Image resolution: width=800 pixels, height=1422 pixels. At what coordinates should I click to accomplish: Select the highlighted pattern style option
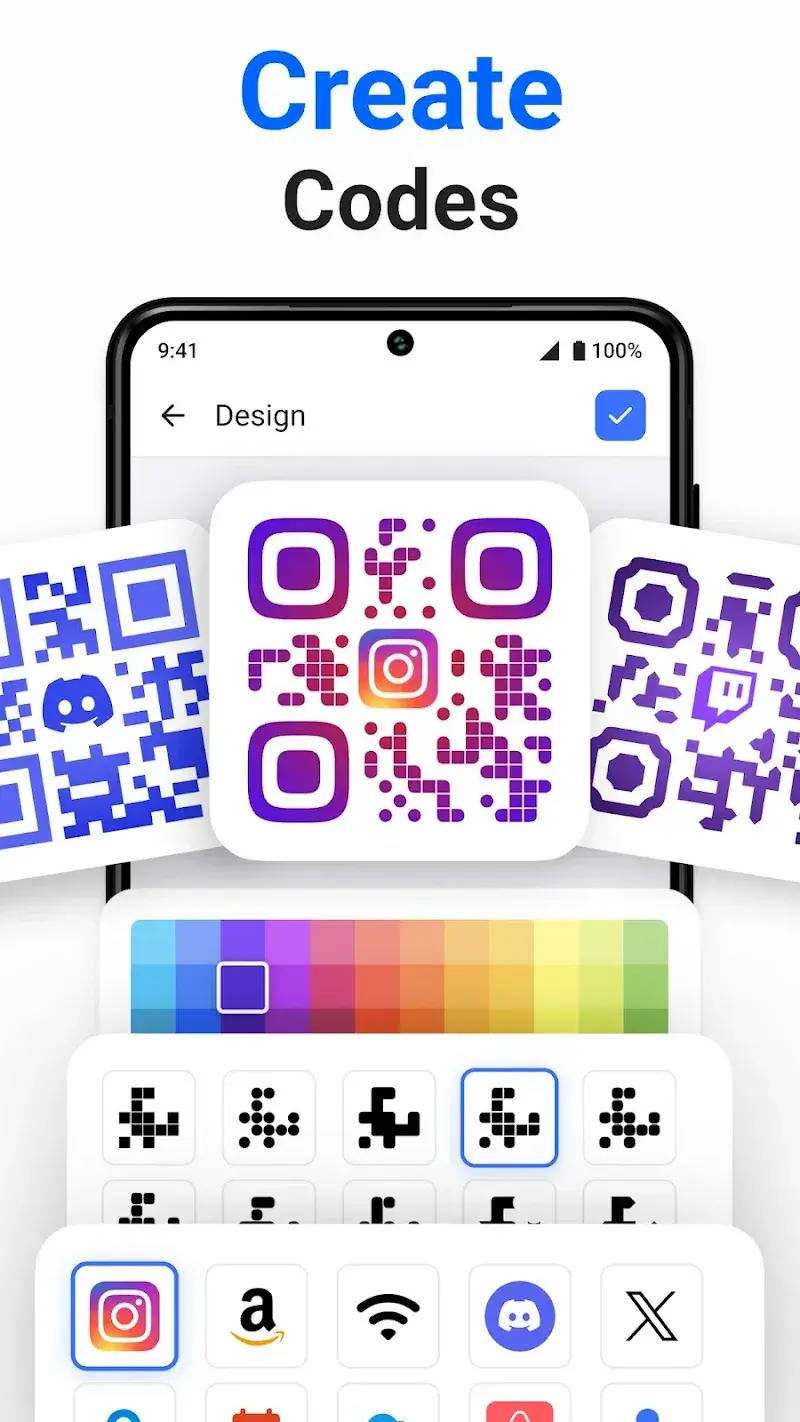tap(508, 1118)
